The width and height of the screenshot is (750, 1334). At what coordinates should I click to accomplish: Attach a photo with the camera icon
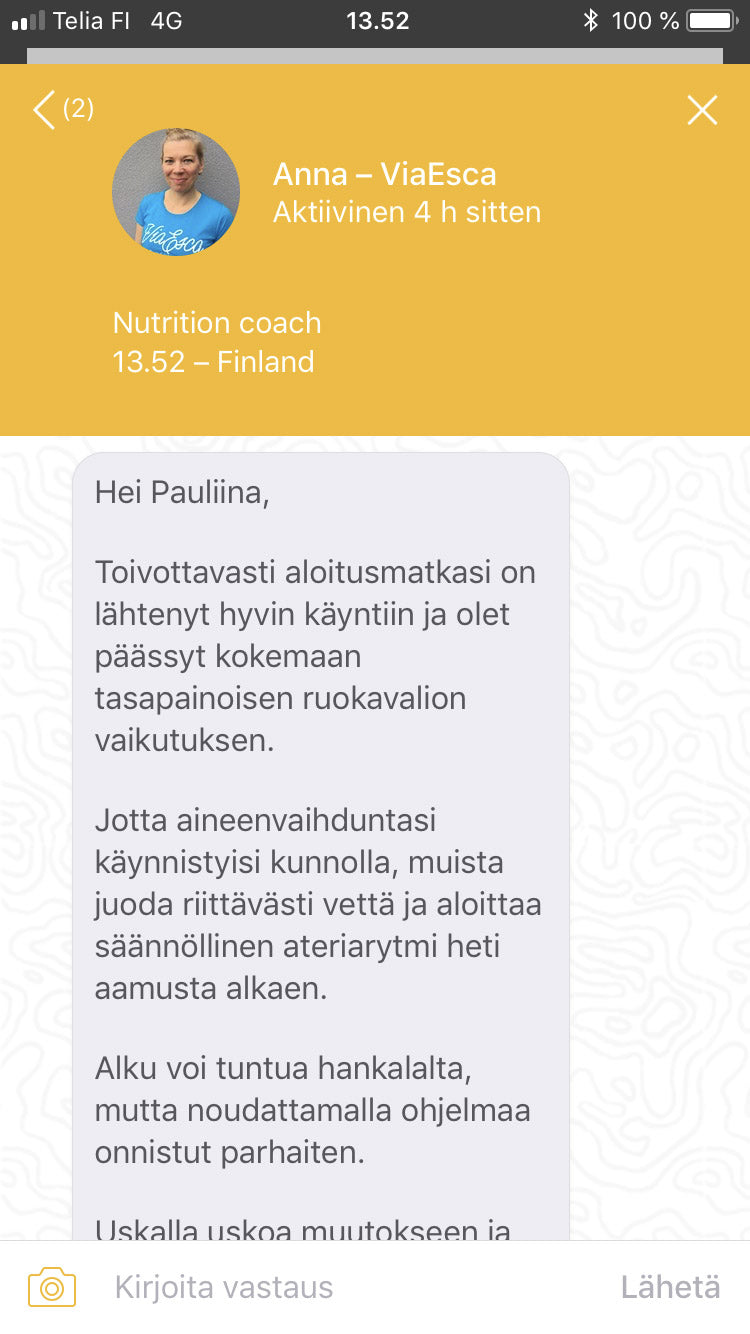tap(52, 1287)
